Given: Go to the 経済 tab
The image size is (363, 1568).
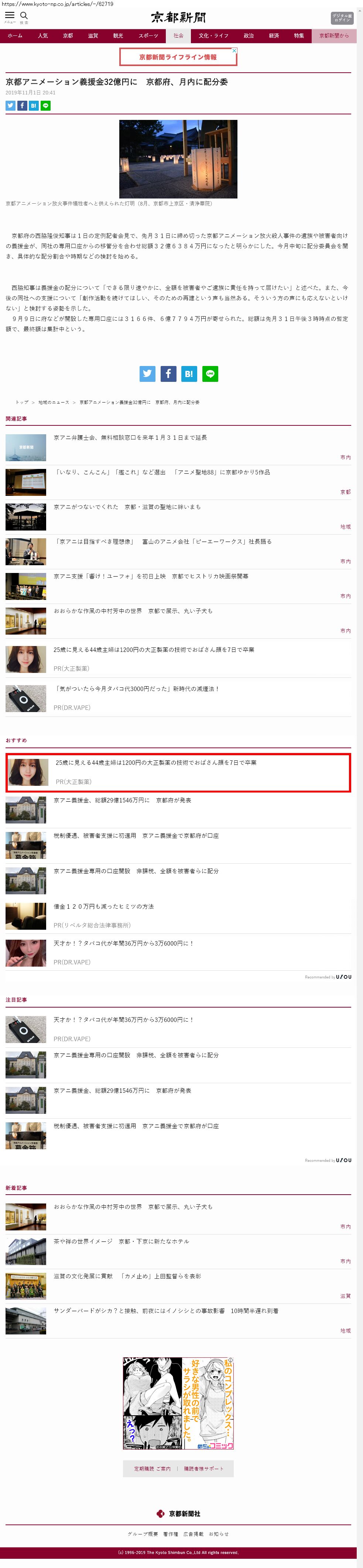Looking at the screenshot, I should point(274,36).
